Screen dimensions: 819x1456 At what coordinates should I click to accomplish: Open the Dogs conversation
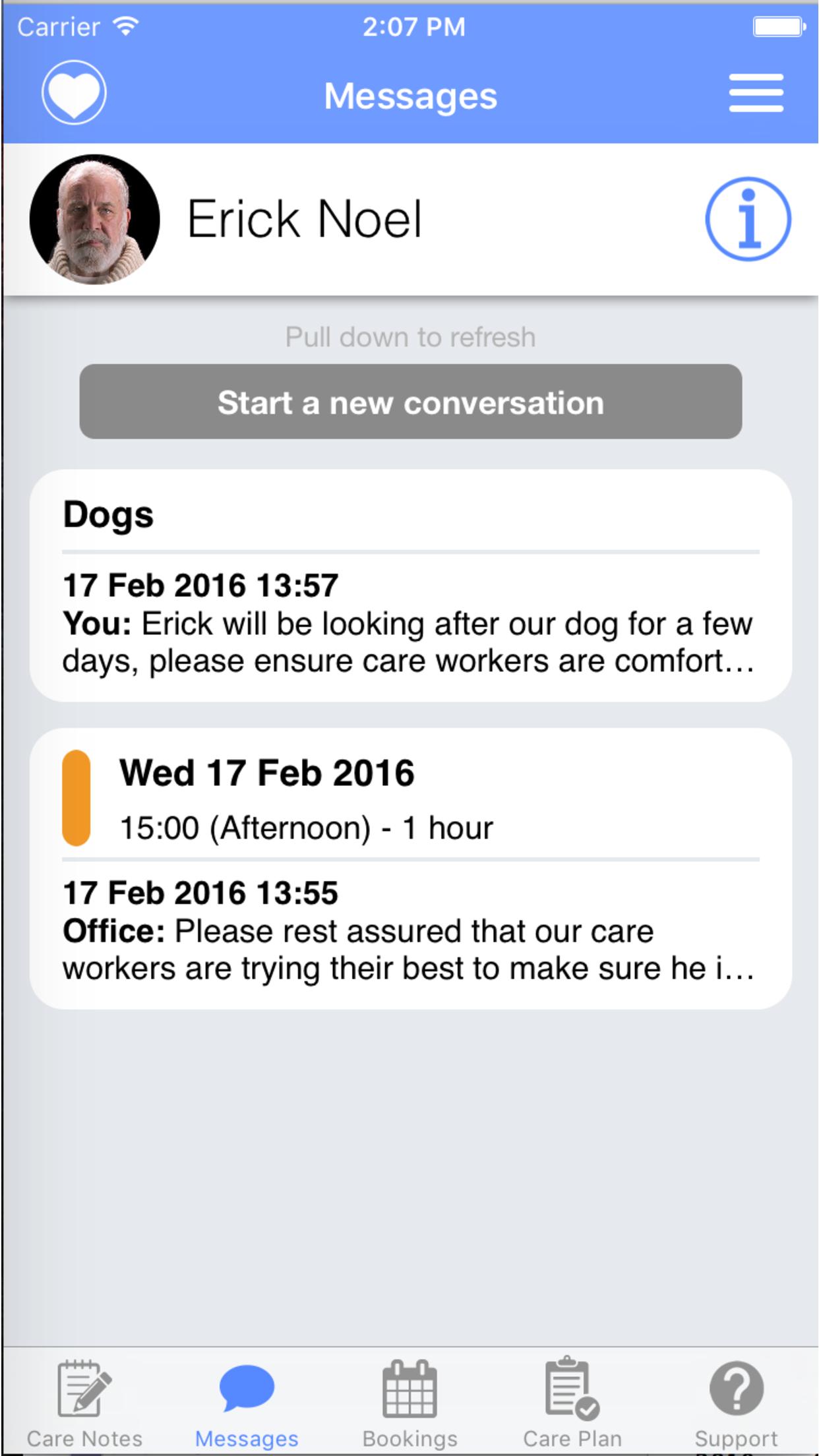point(410,586)
